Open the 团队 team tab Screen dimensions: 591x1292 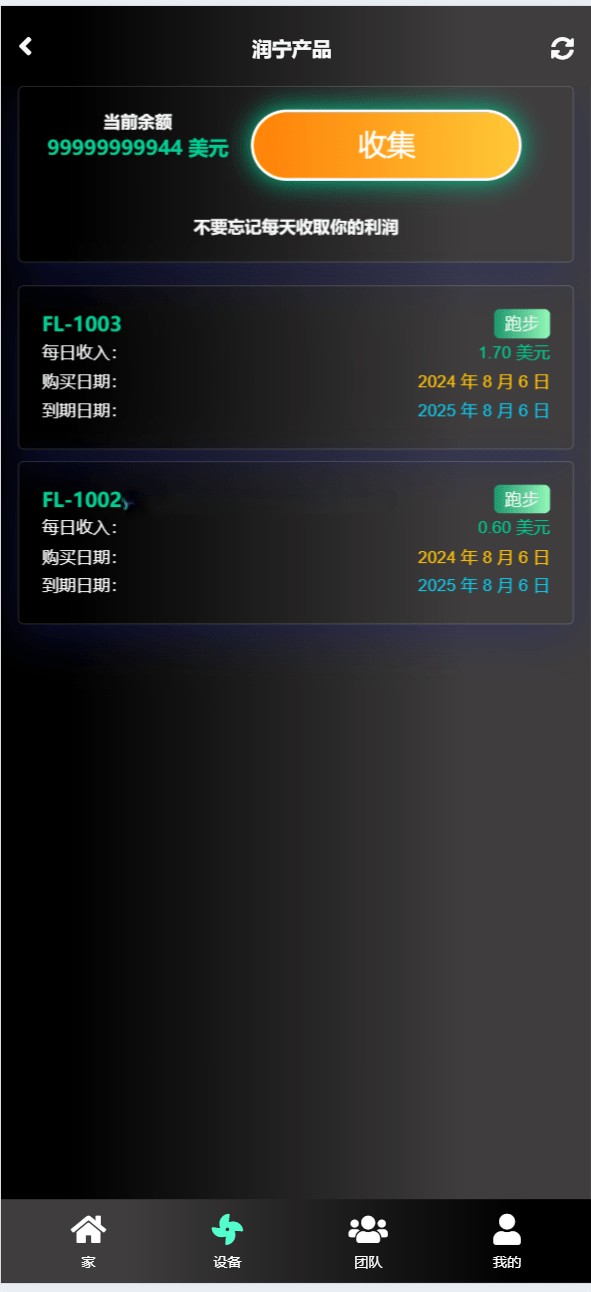click(x=368, y=1240)
